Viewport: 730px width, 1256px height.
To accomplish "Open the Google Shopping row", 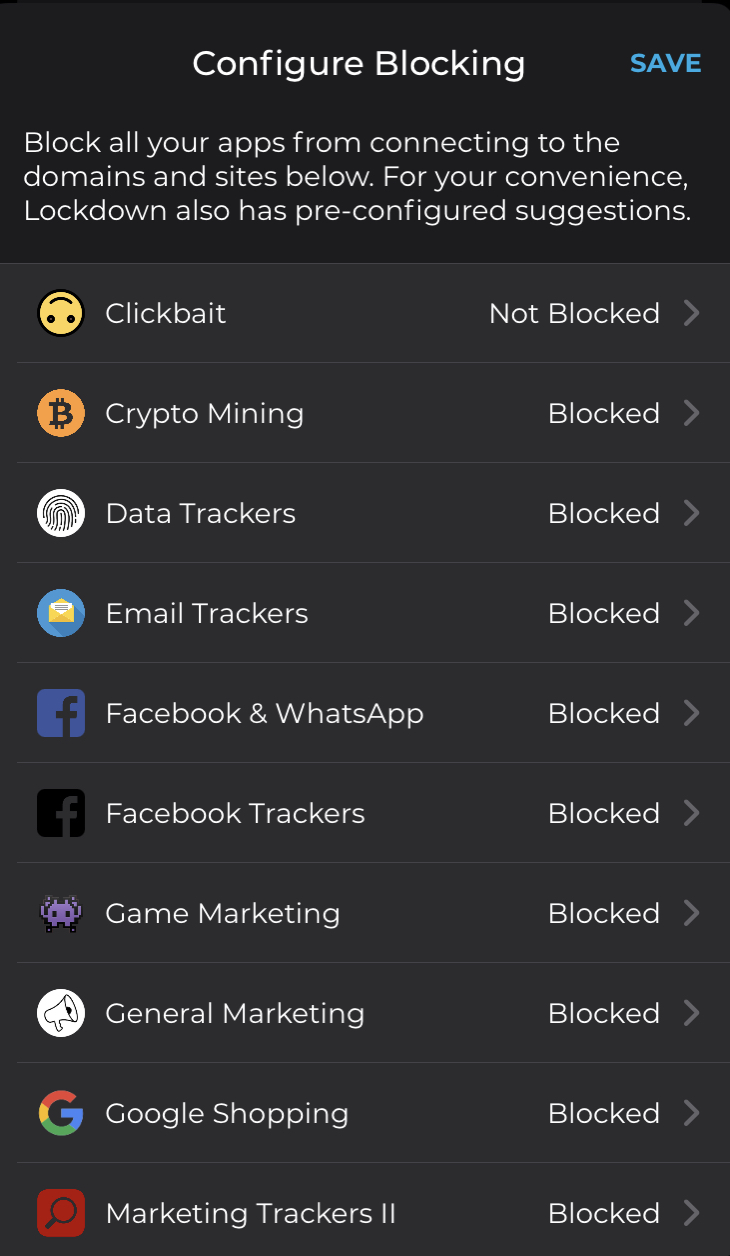I will click(365, 1113).
